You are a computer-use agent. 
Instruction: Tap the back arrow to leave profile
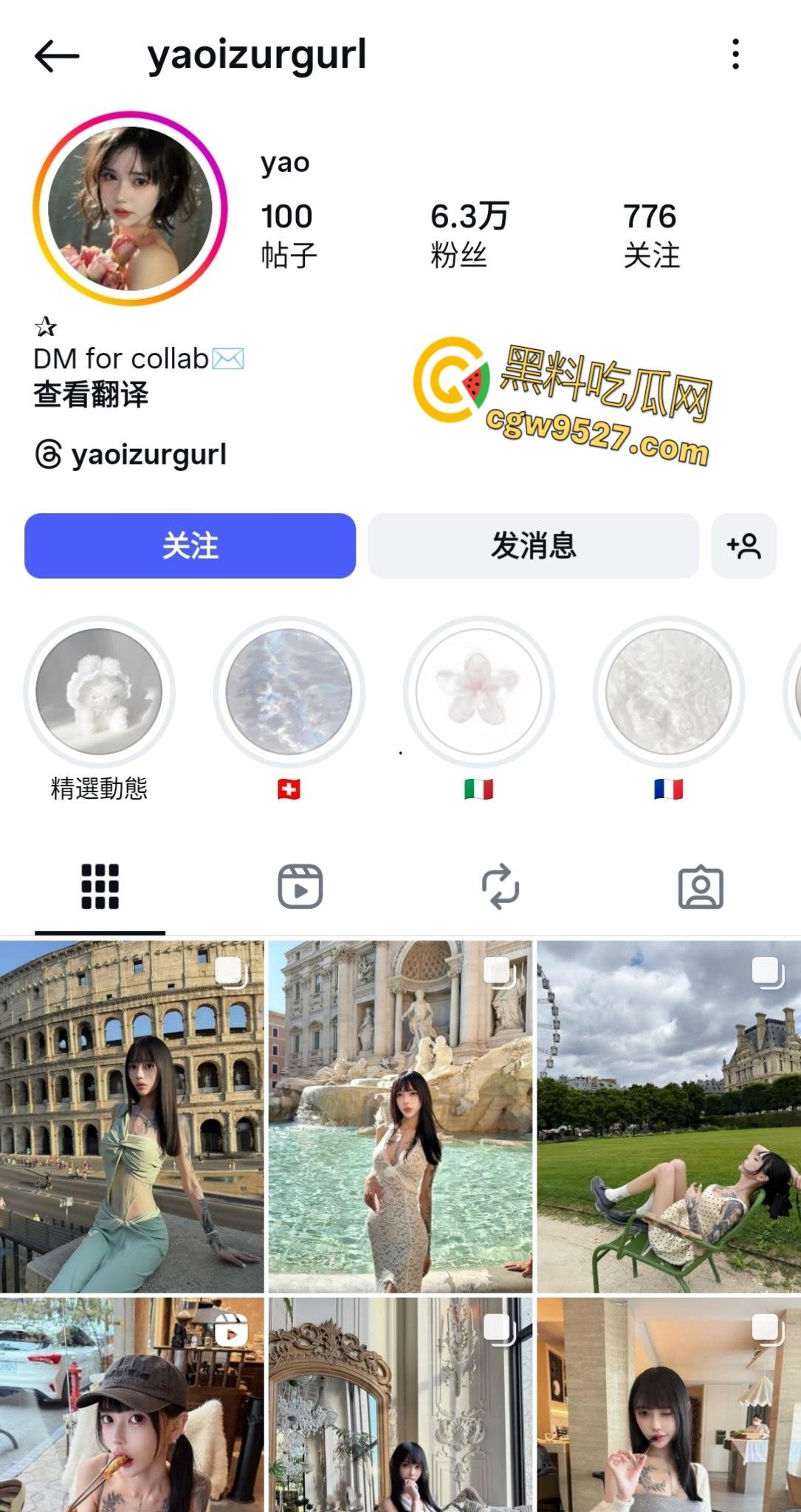pos(55,55)
